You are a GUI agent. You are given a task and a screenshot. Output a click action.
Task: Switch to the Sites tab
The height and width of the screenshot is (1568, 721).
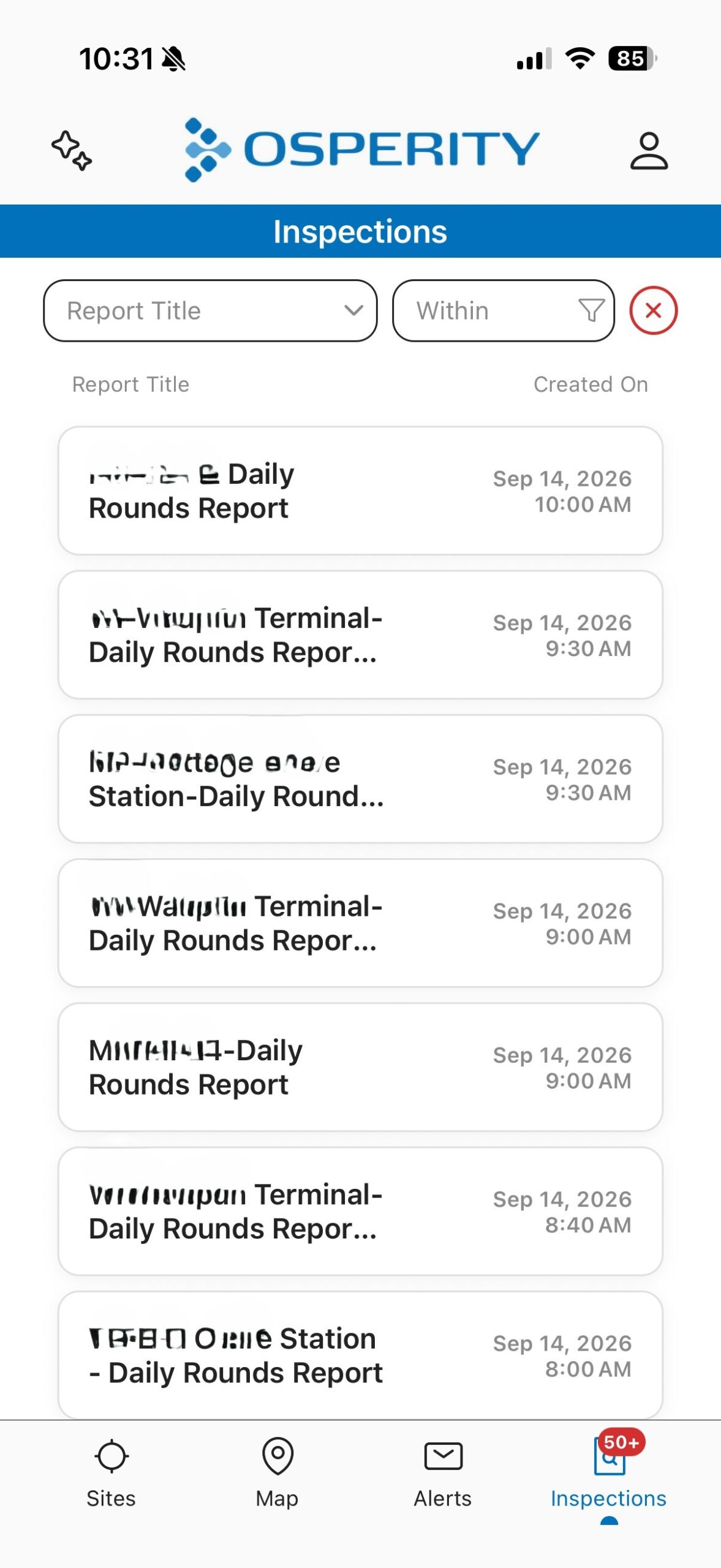pyautogui.click(x=111, y=1474)
